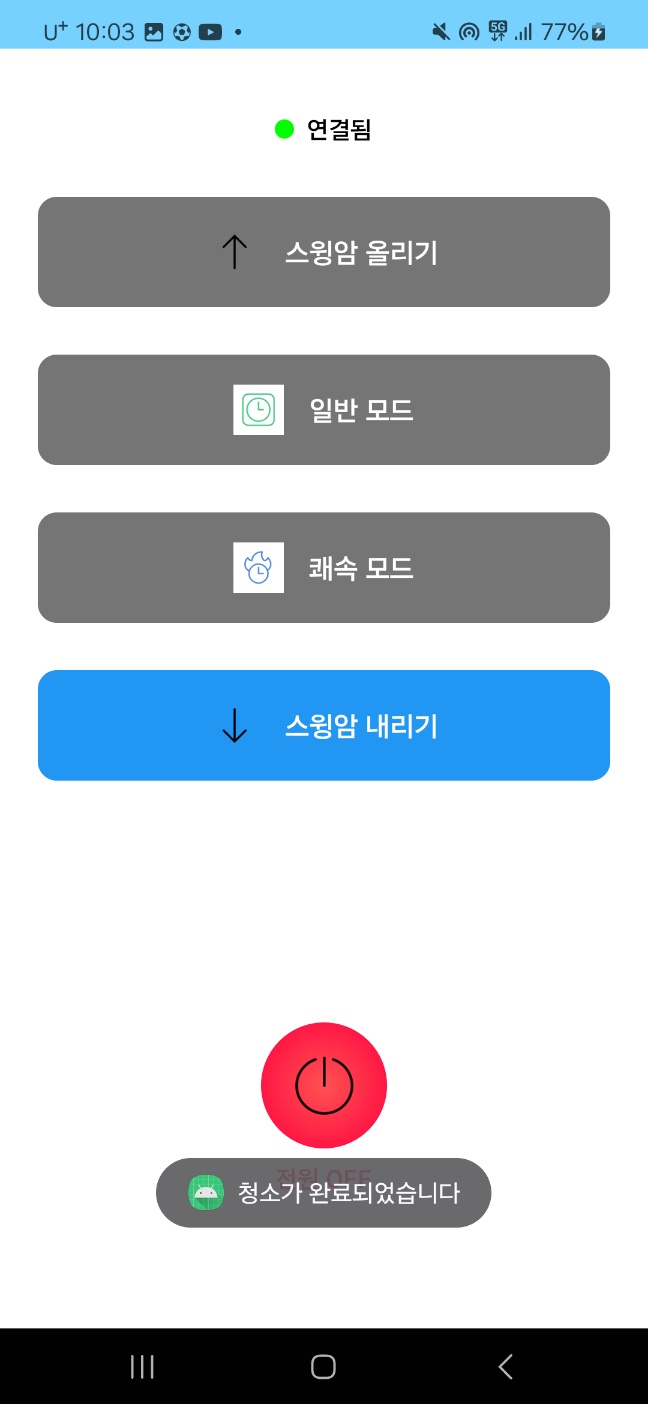Select 쾌속 모드
Screen dimensions: 648x1404
coord(324,568)
